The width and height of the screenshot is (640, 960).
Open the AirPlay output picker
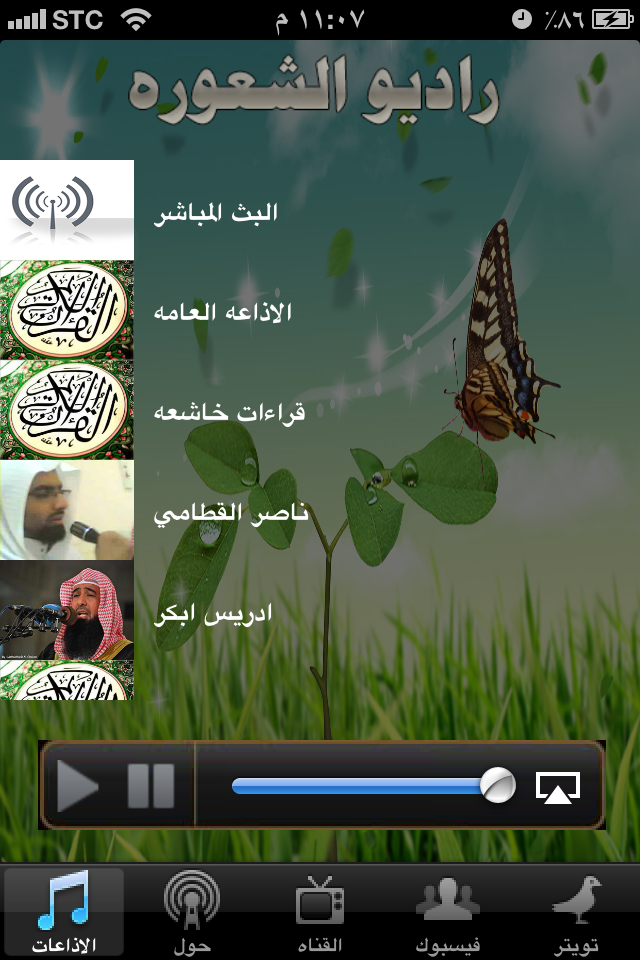[x=557, y=787]
